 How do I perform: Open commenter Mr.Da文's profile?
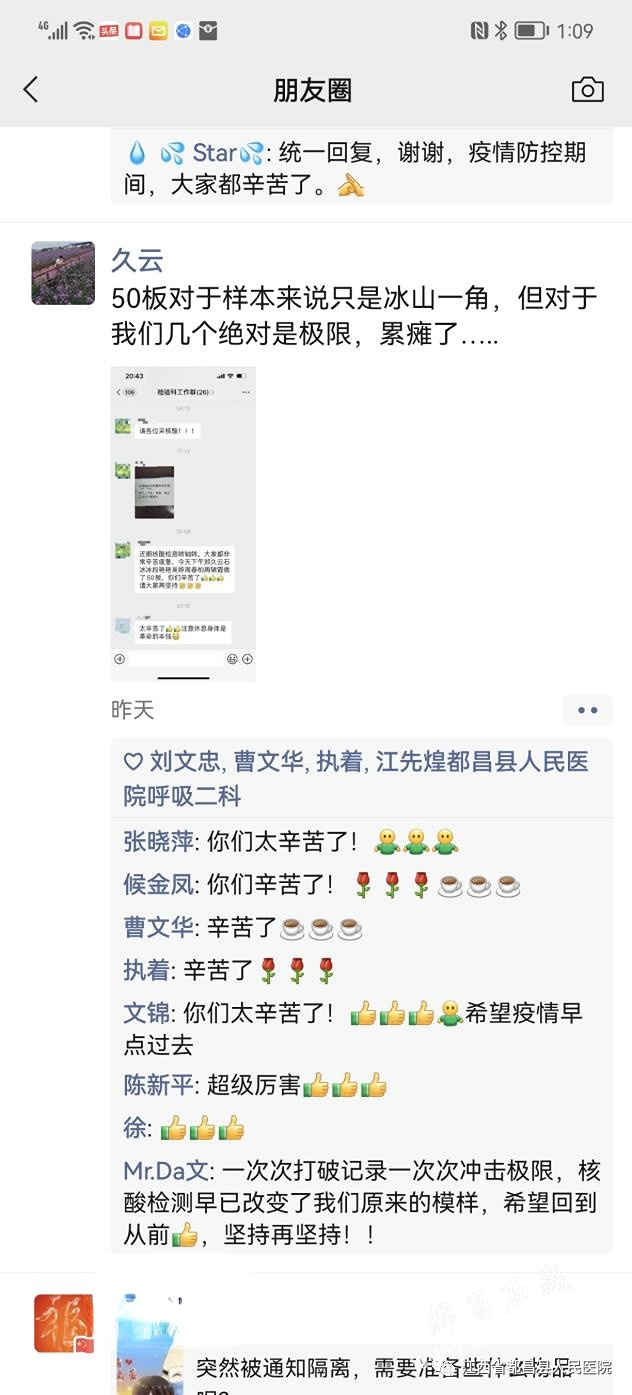(166, 1170)
